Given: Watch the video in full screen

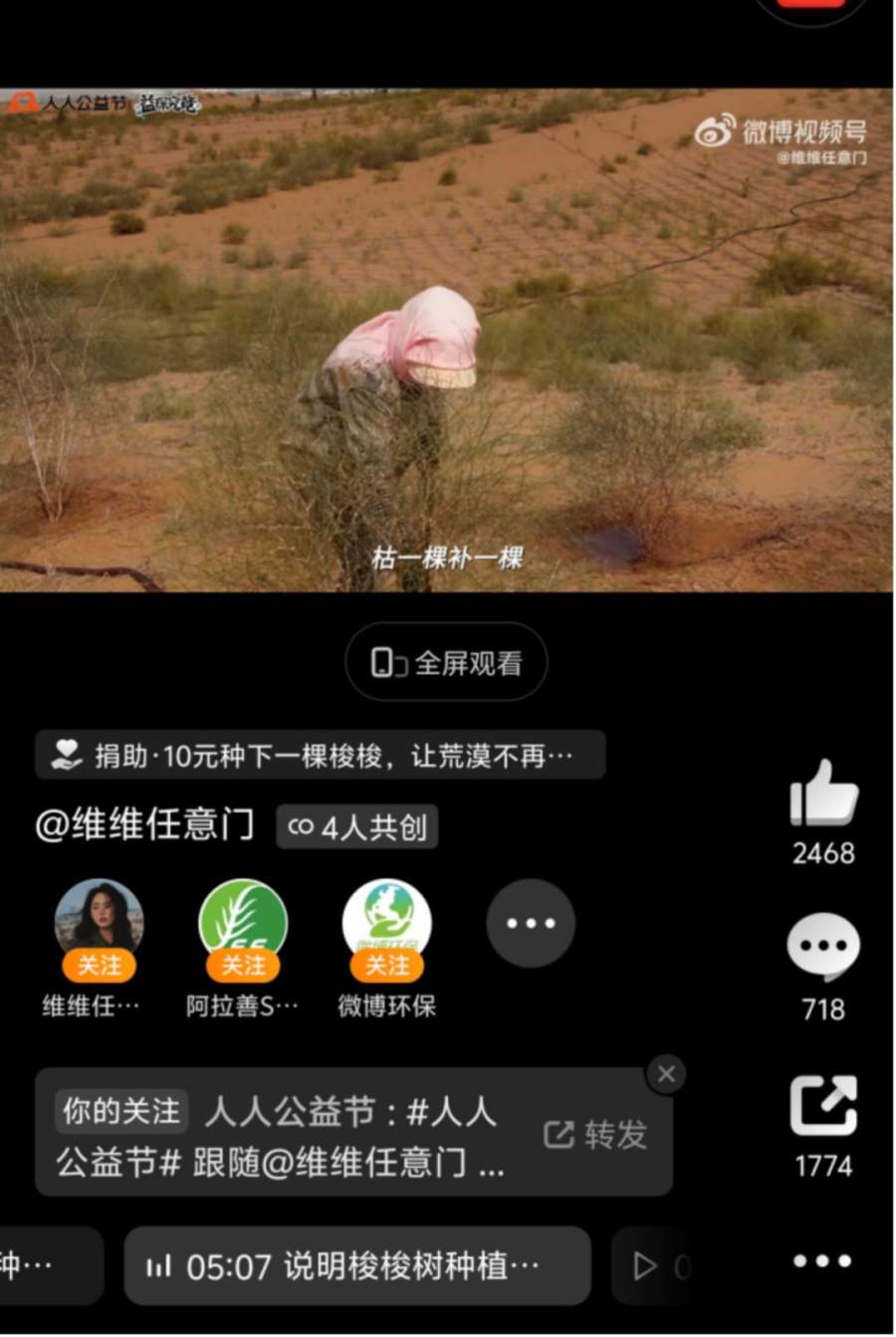Looking at the screenshot, I should (446, 663).
